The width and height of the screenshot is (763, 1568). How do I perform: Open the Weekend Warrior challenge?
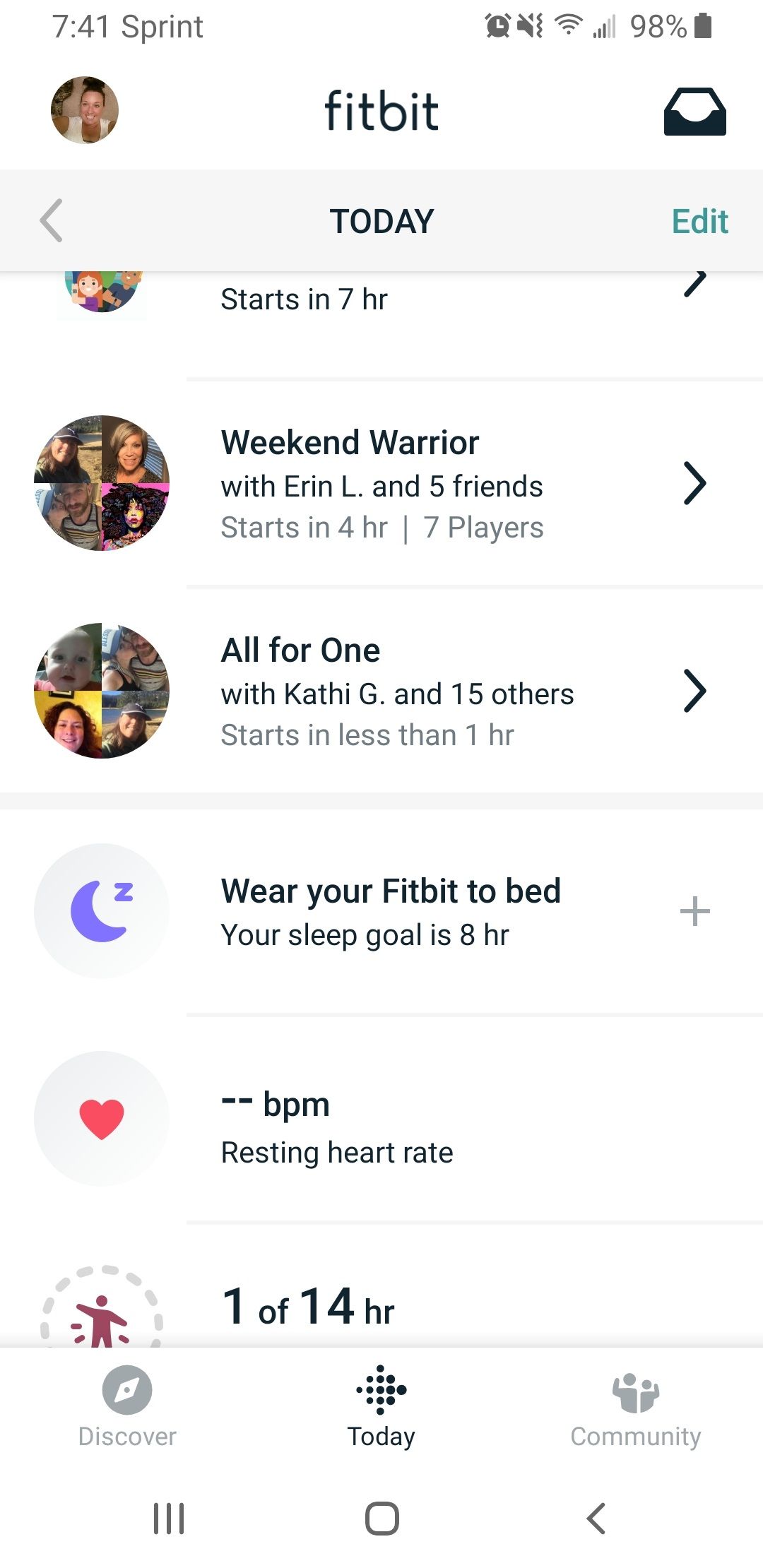381,485
